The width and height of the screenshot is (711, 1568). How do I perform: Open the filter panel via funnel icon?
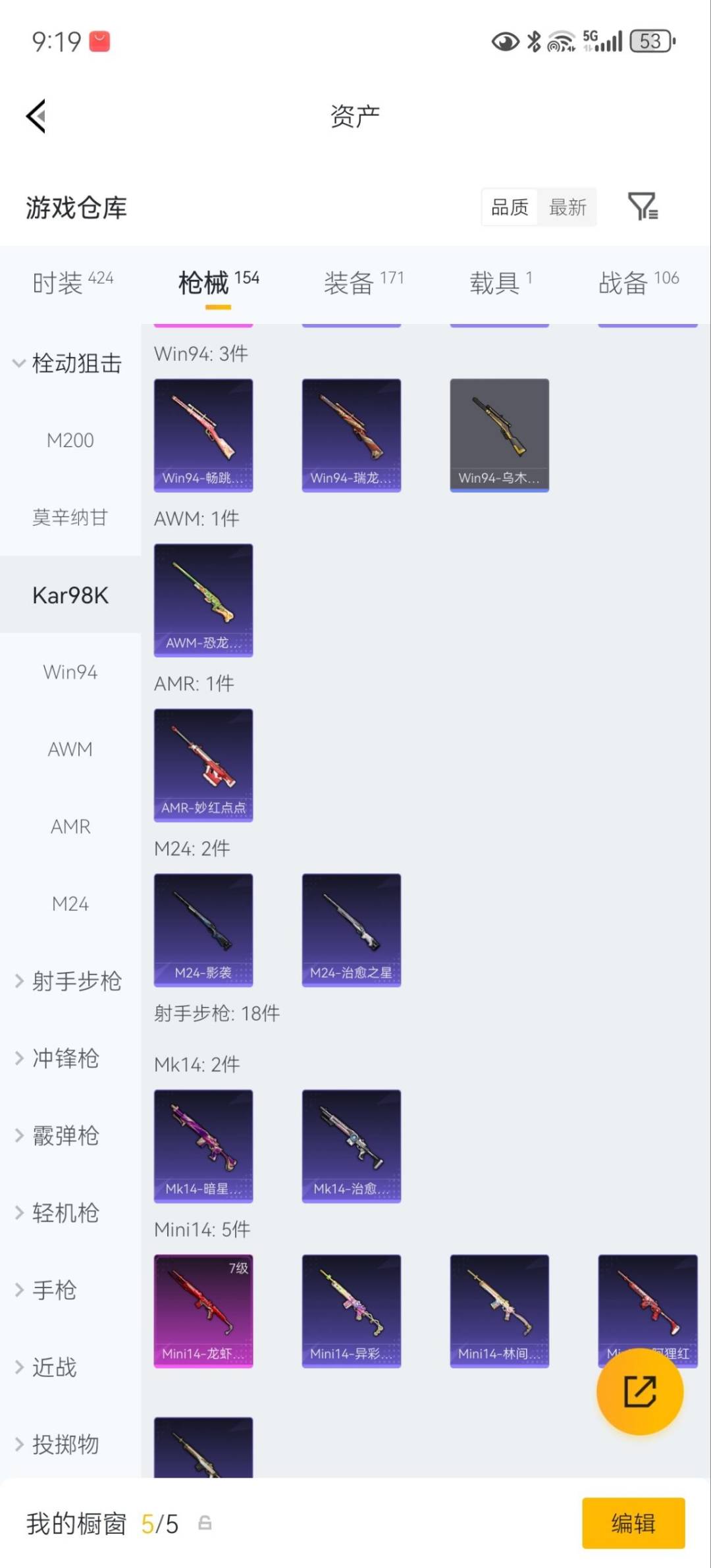643,207
